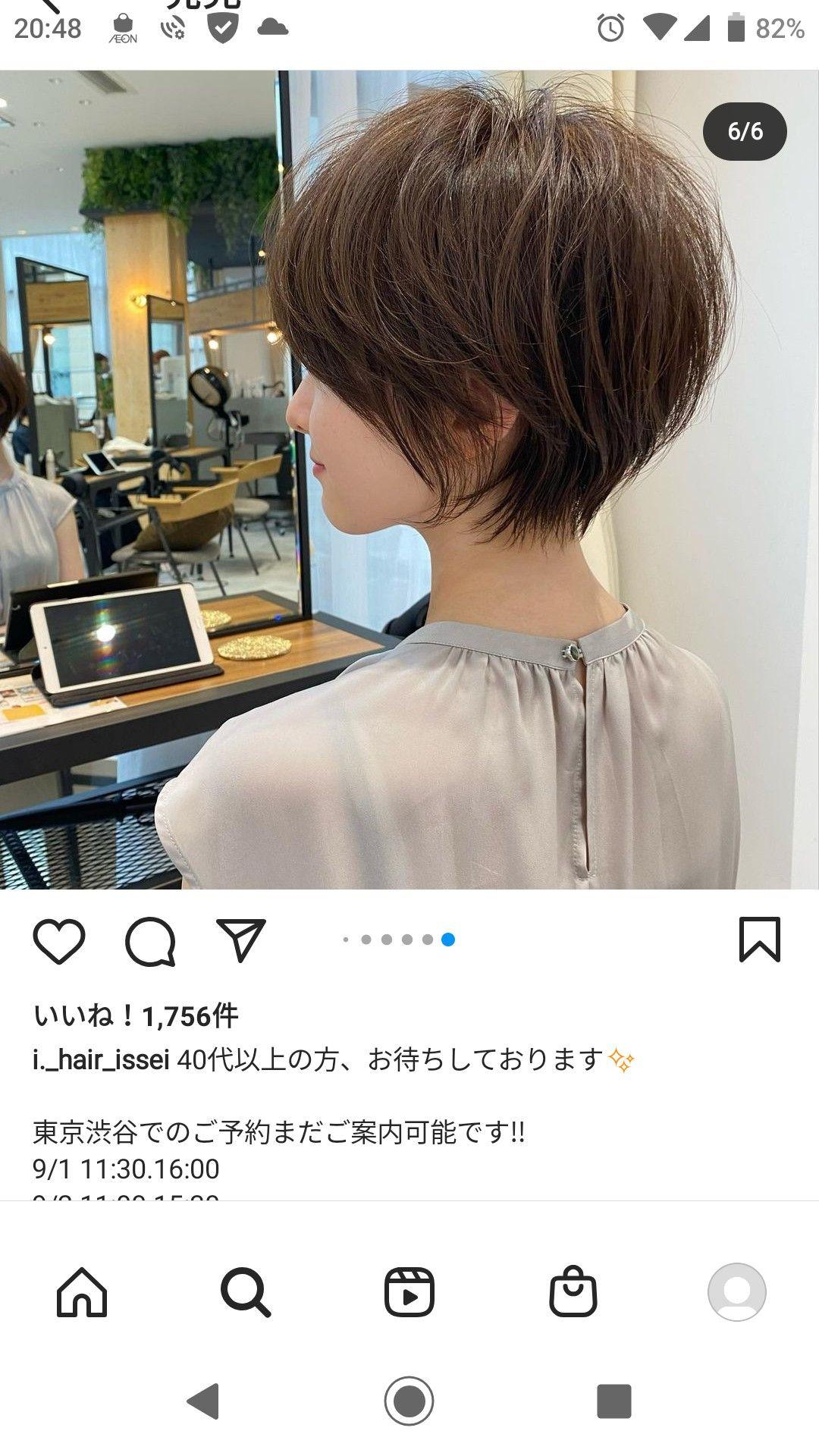Share this post via paper plane icon

click(x=241, y=940)
